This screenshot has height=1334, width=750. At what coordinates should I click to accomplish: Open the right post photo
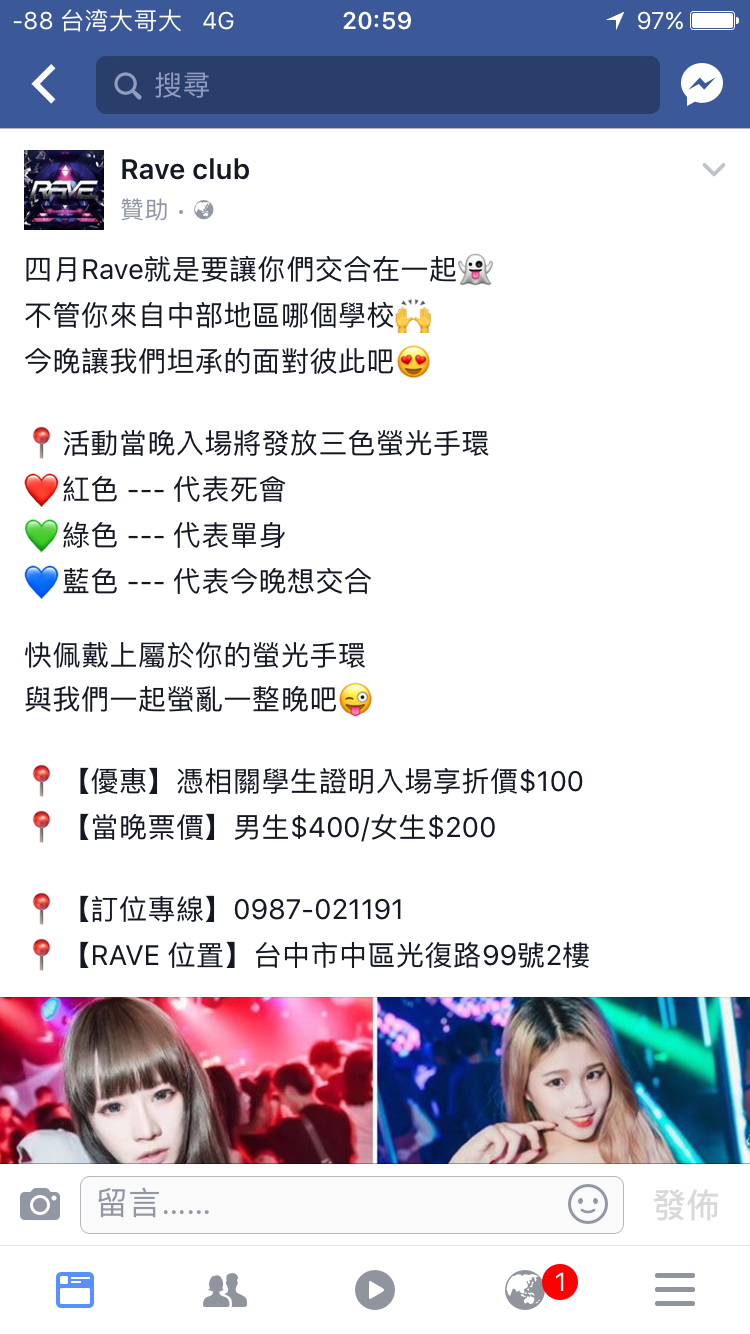pos(563,1080)
